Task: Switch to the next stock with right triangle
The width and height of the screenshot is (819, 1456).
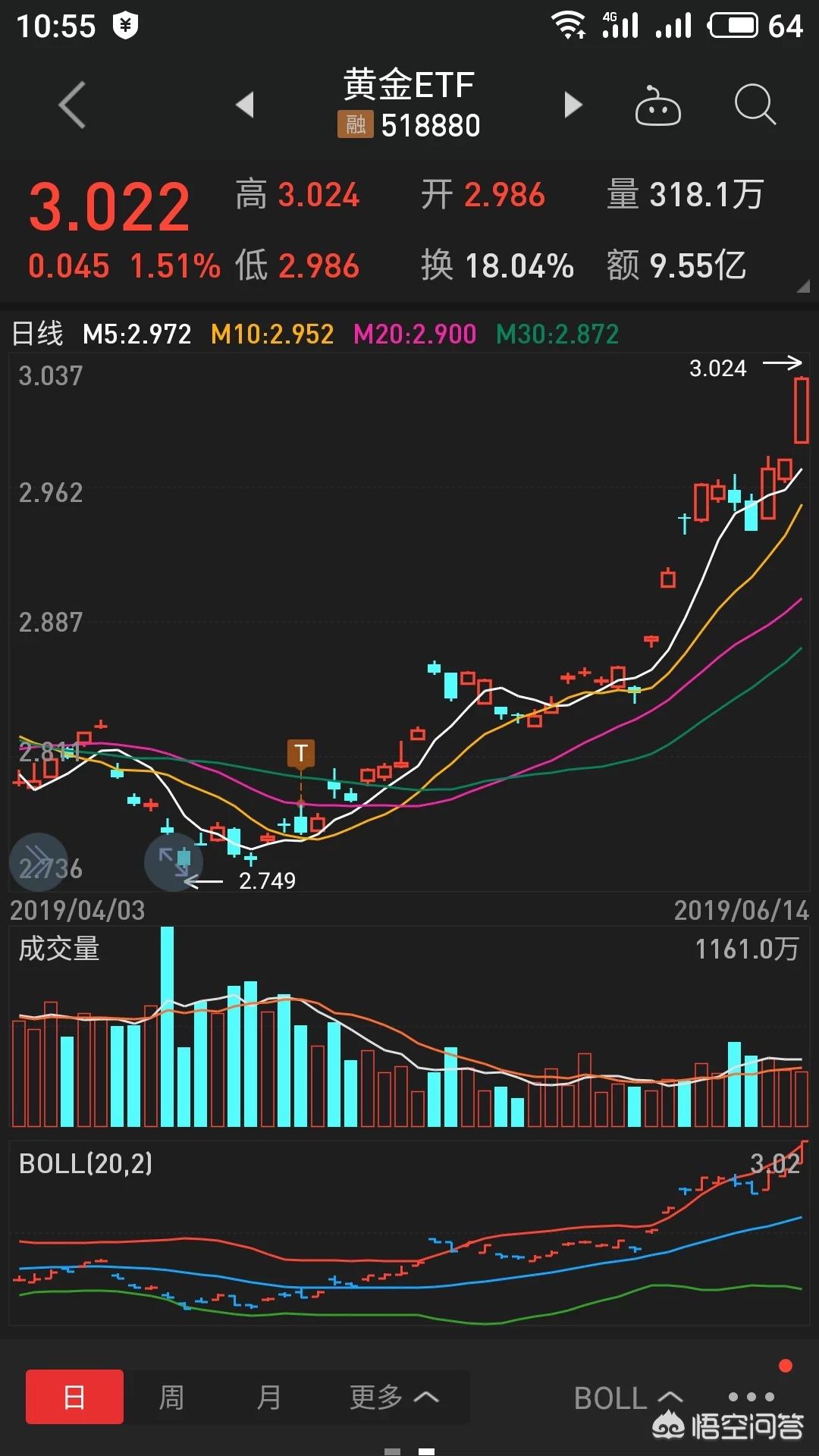Action: point(573,105)
